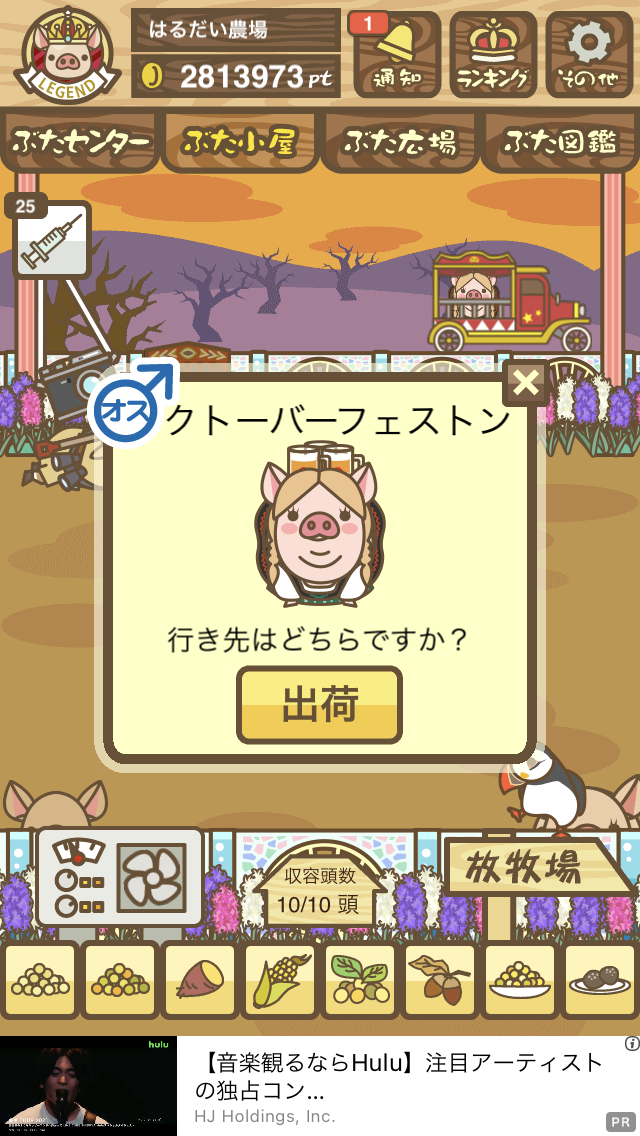
Task: Open the 通知 notifications bell
Action: (398, 54)
